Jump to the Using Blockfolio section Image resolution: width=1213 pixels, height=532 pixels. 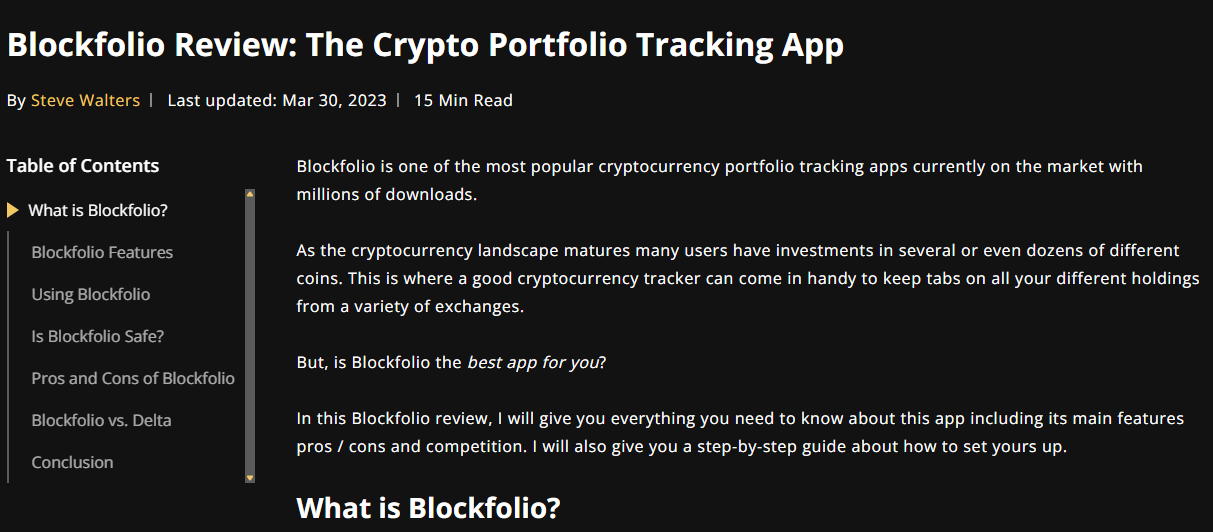(x=91, y=294)
